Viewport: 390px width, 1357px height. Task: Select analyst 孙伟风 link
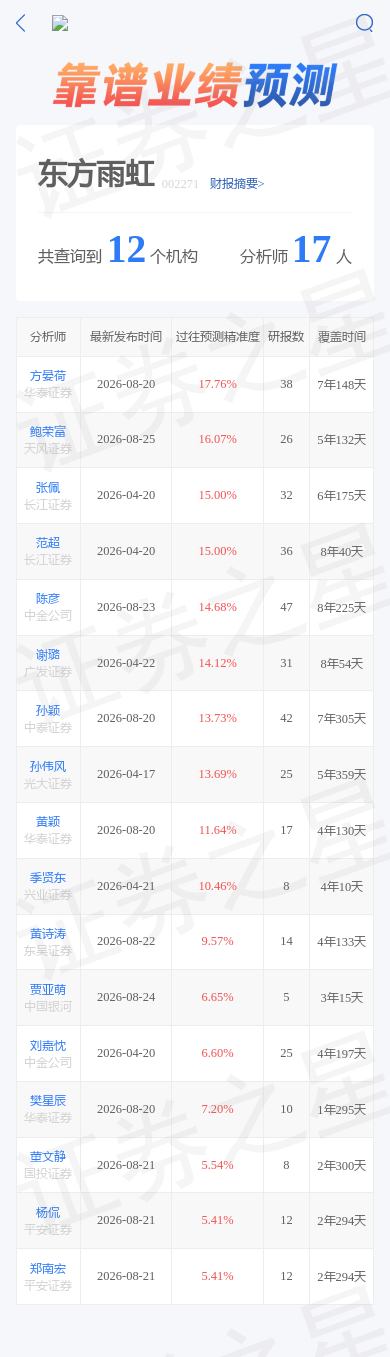[x=48, y=767]
